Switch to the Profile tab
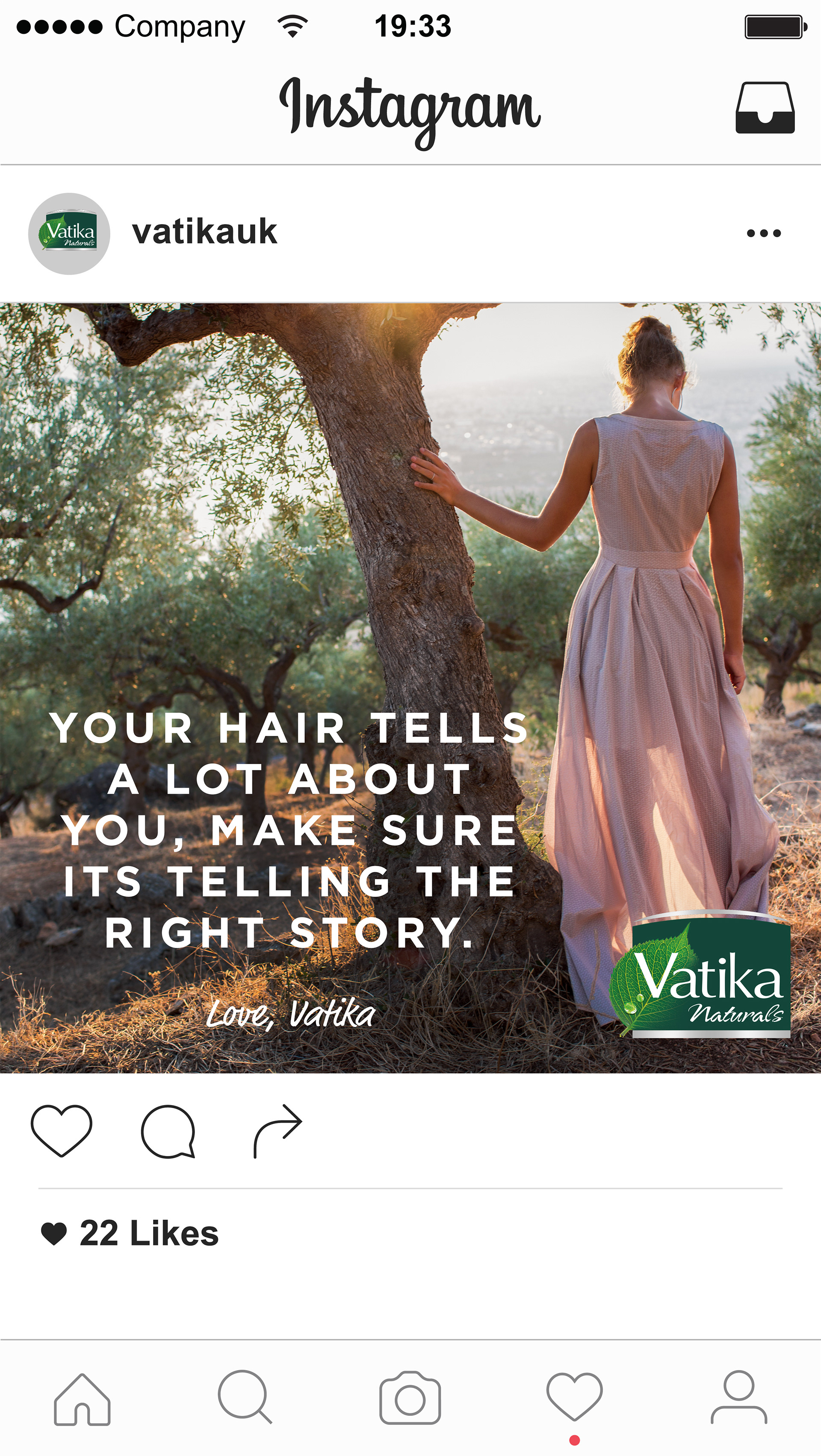 pos(738,1397)
